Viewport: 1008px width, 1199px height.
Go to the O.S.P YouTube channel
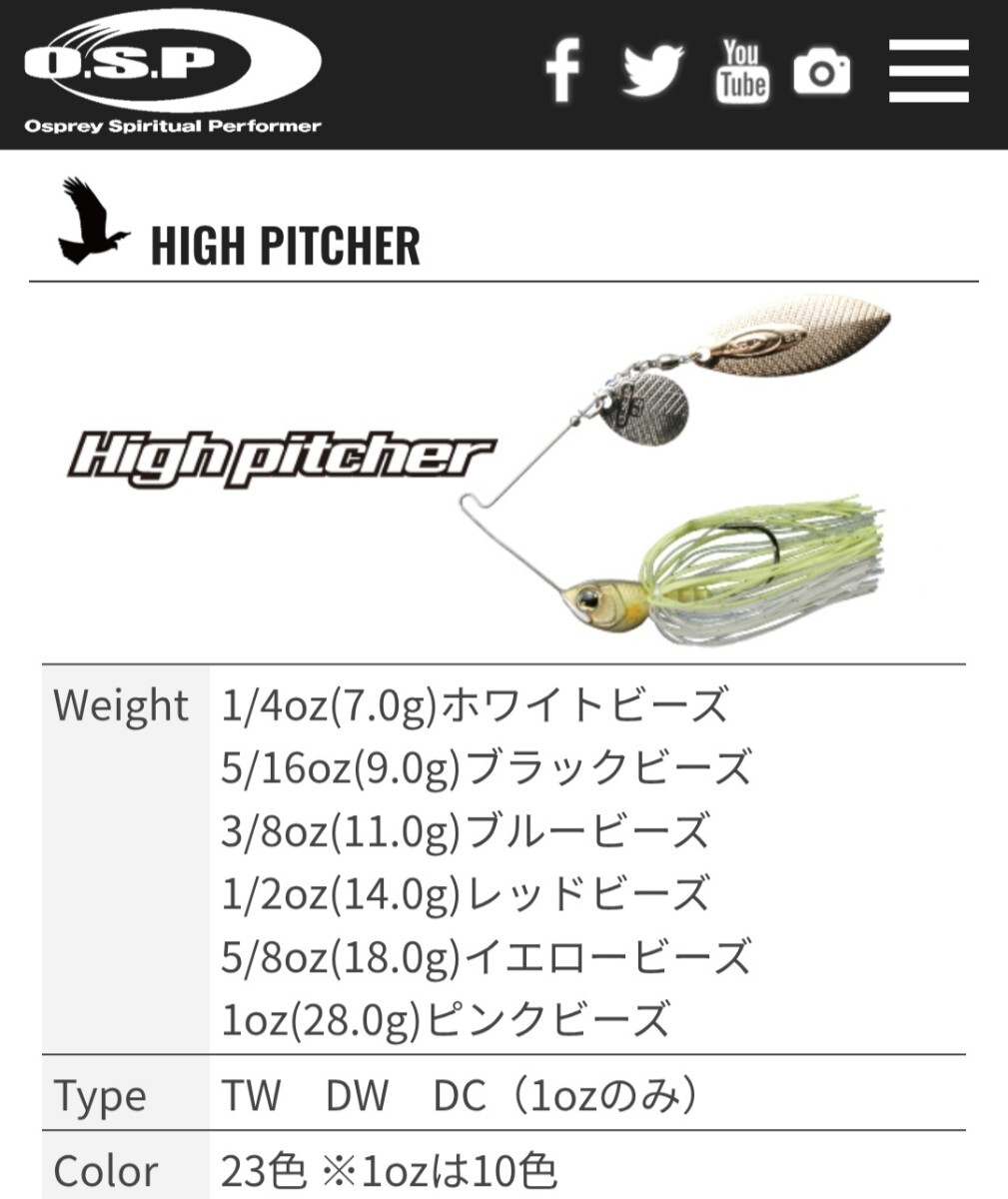click(x=741, y=71)
